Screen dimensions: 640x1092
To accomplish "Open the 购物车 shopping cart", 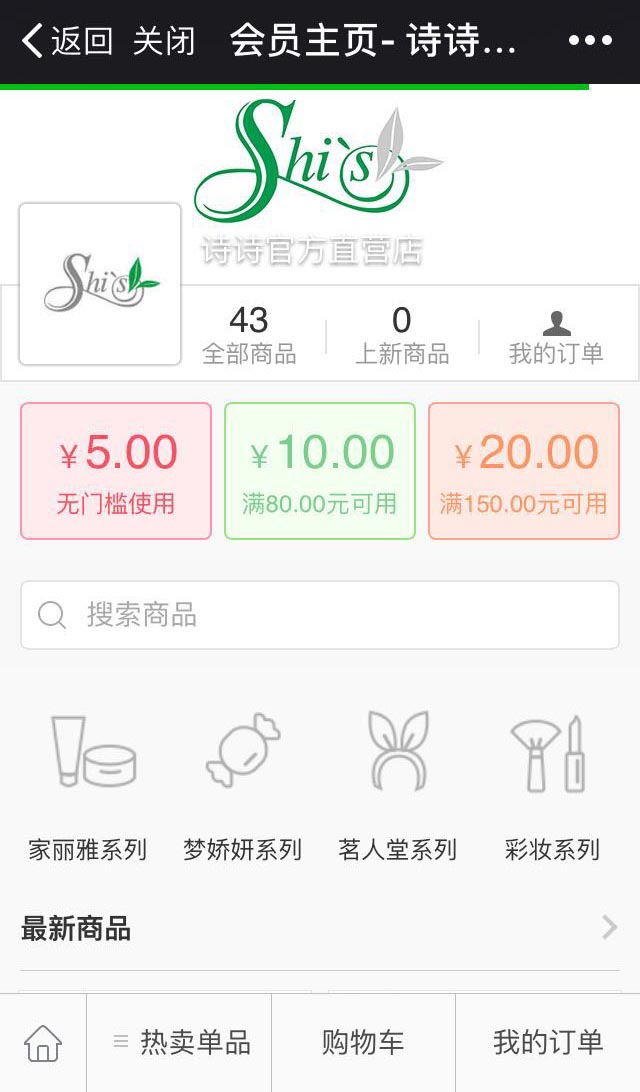I will click(363, 1043).
